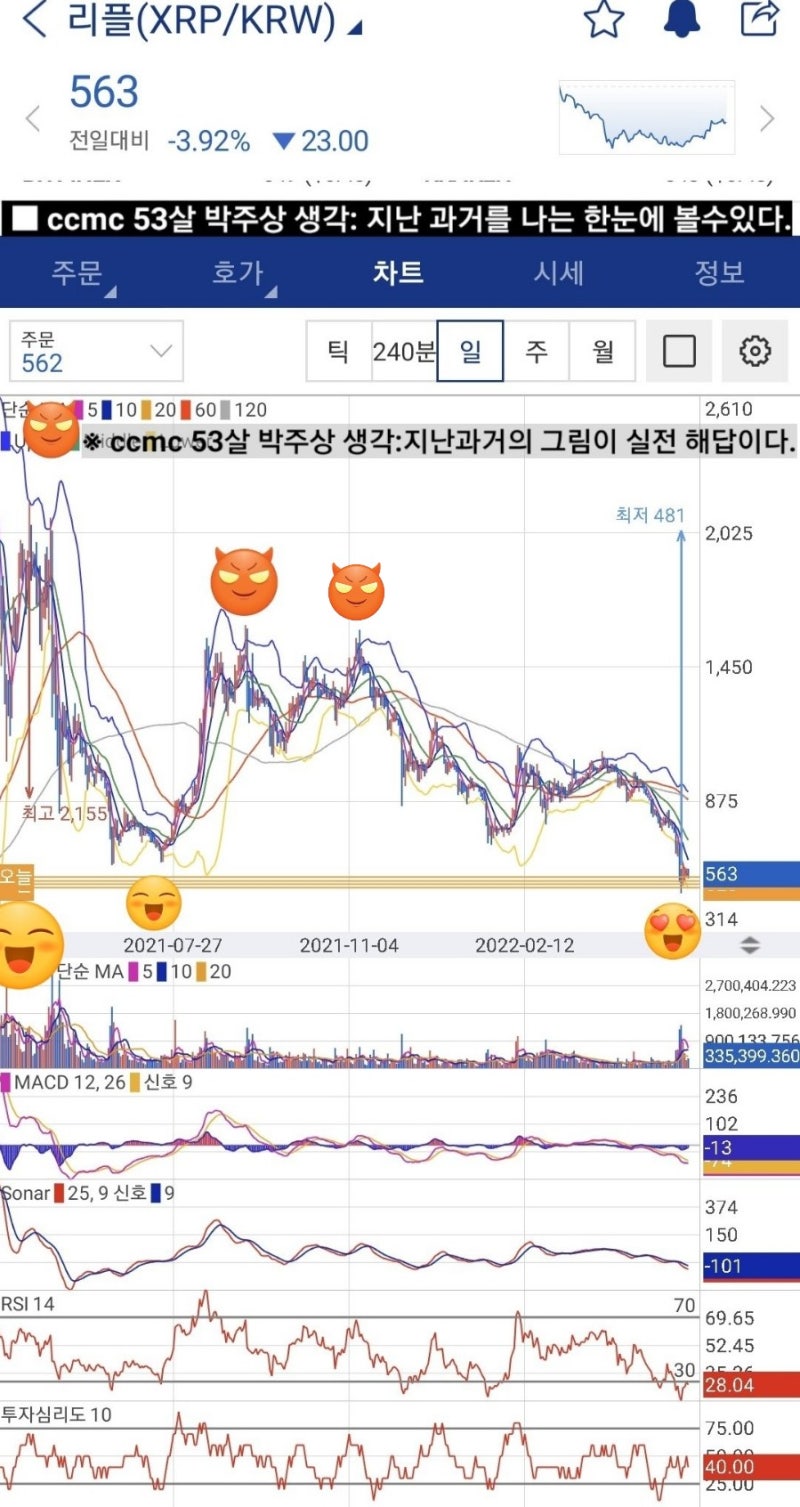800x1507 pixels.
Task: Open the 정보 tab
Action: [720, 273]
